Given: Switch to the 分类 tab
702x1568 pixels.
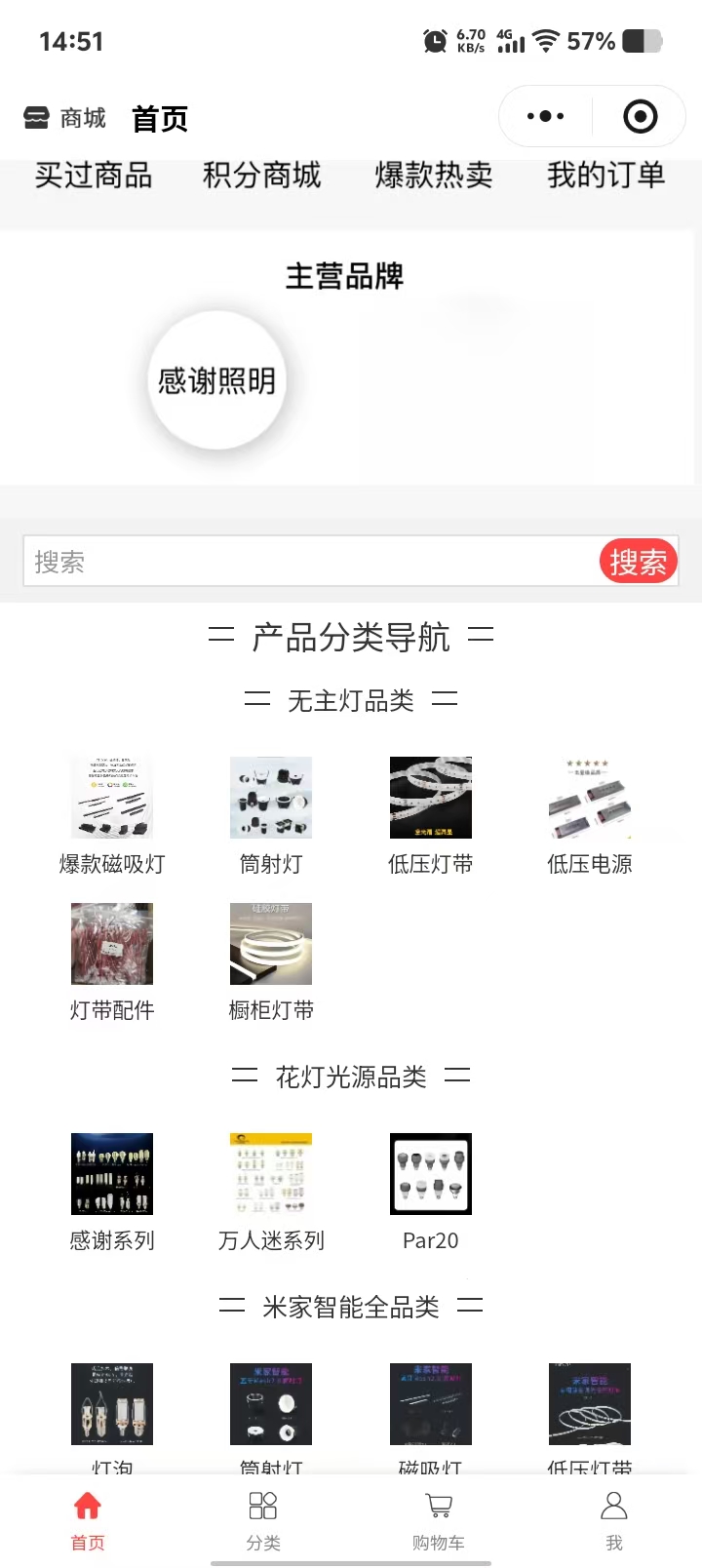Looking at the screenshot, I should (263, 1519).
